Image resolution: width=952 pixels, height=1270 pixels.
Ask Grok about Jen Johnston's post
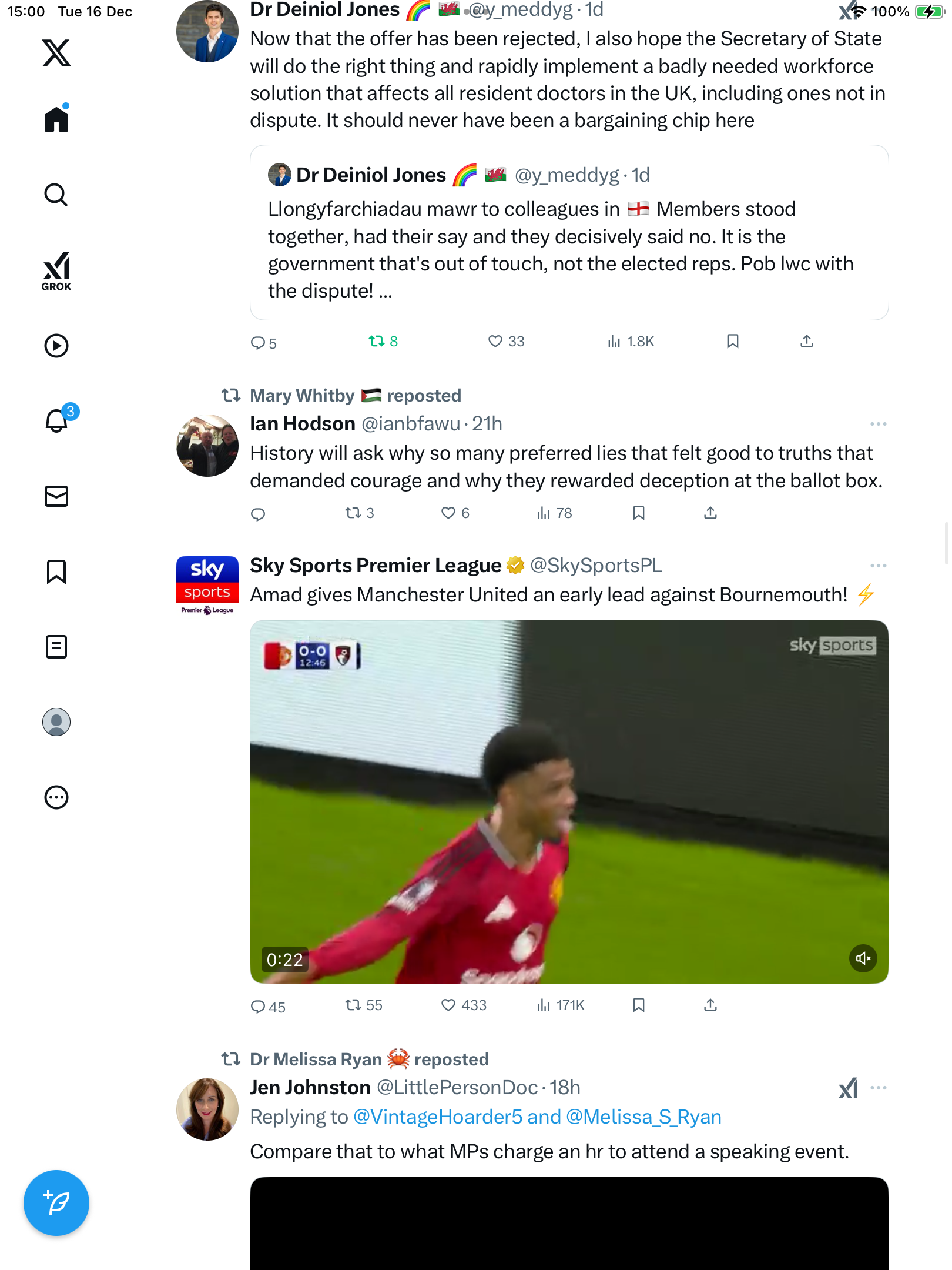coord(848,1088)
